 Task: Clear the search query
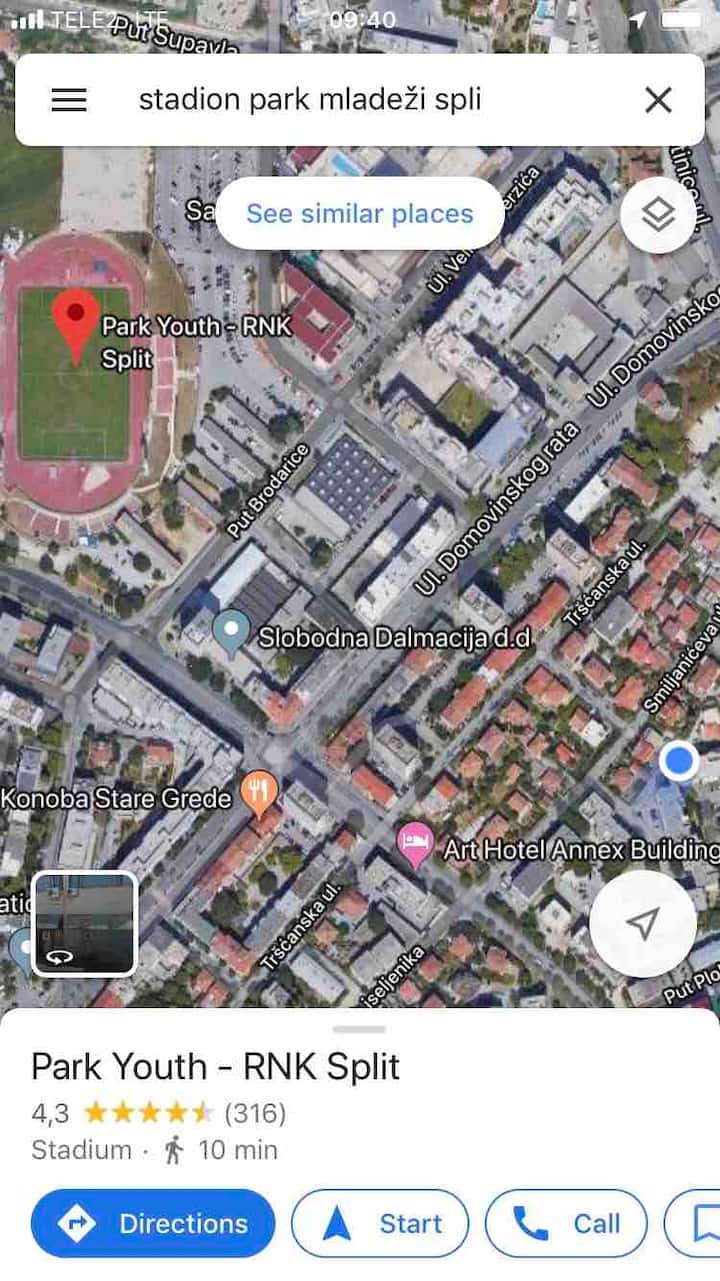click(x=657, y=100)
